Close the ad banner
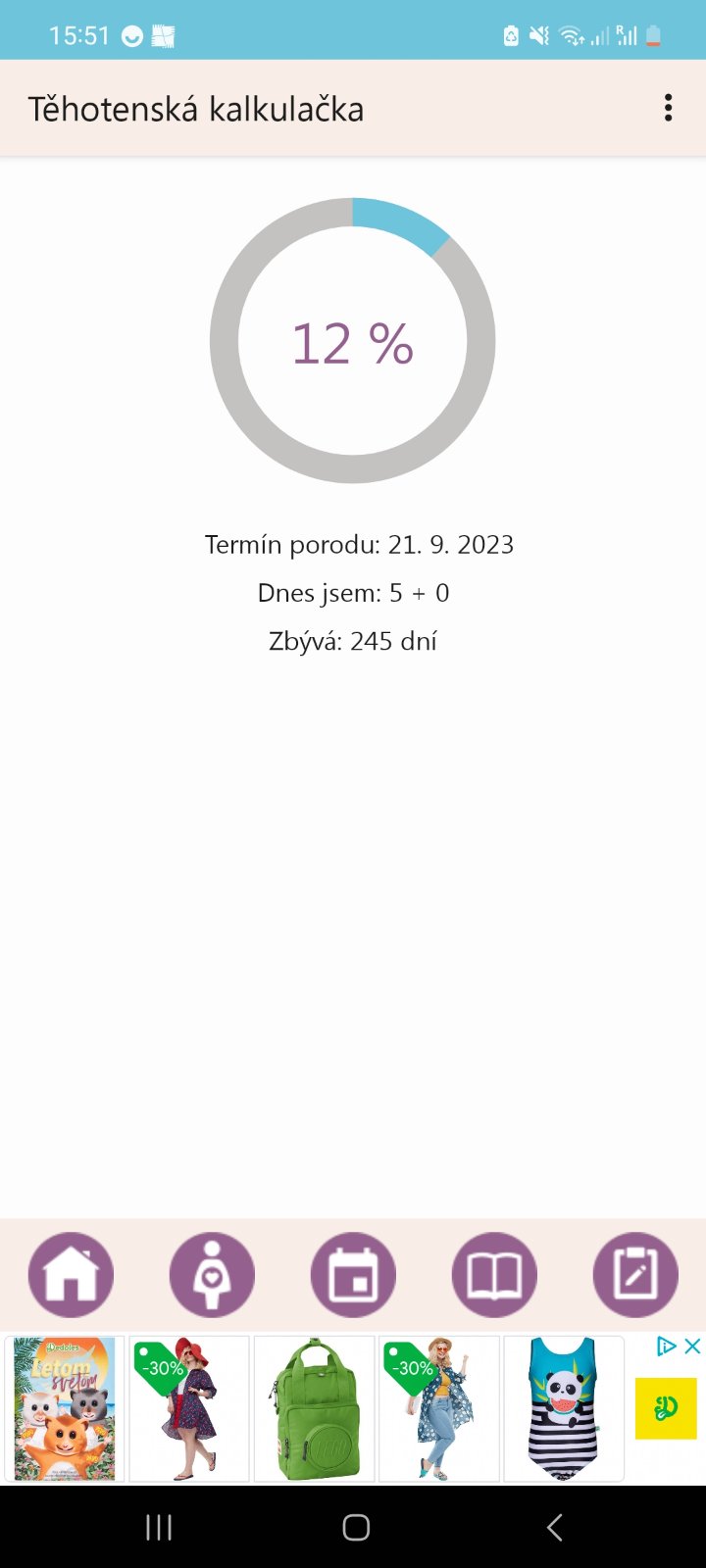This screenshot has width=706, height=1568. tap(692, 1347)
